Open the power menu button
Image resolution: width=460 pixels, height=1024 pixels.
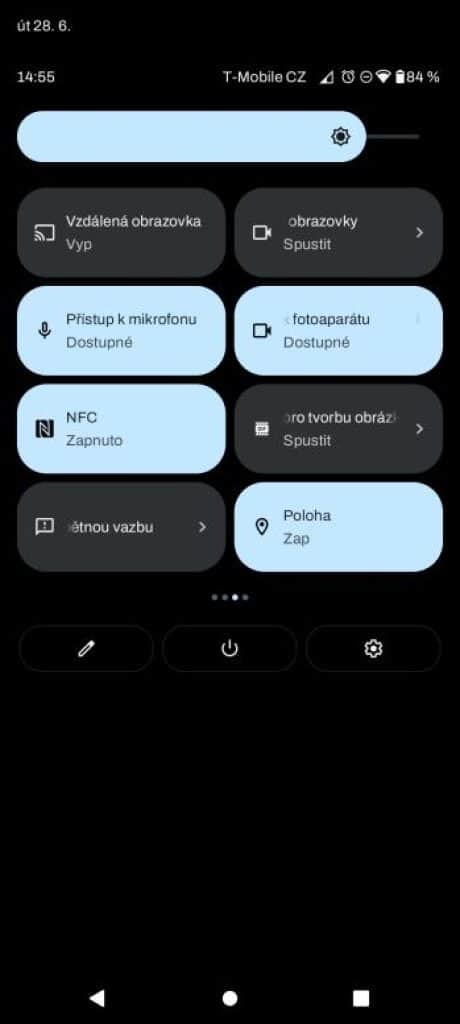[x=229, y=648]
